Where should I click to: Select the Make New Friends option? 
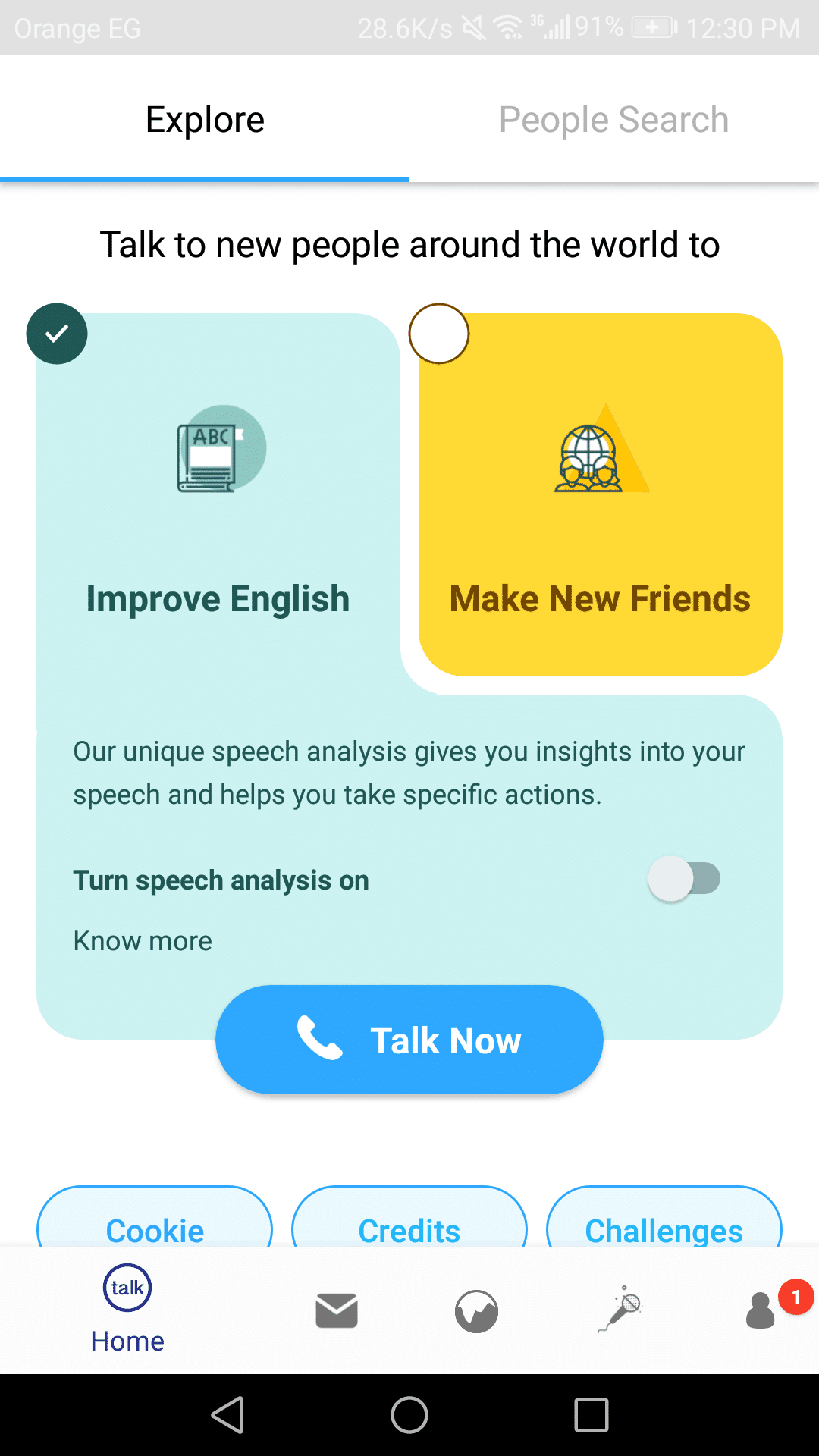[x=600, y=494]
